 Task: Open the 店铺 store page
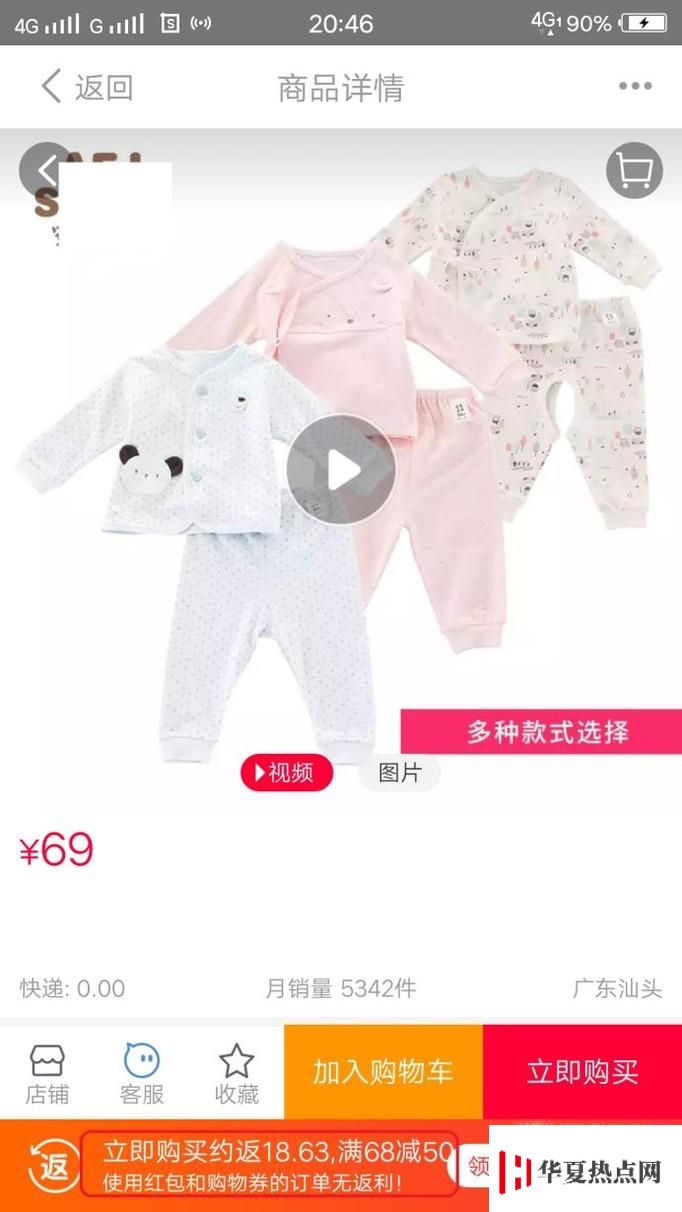(47, 1073)
